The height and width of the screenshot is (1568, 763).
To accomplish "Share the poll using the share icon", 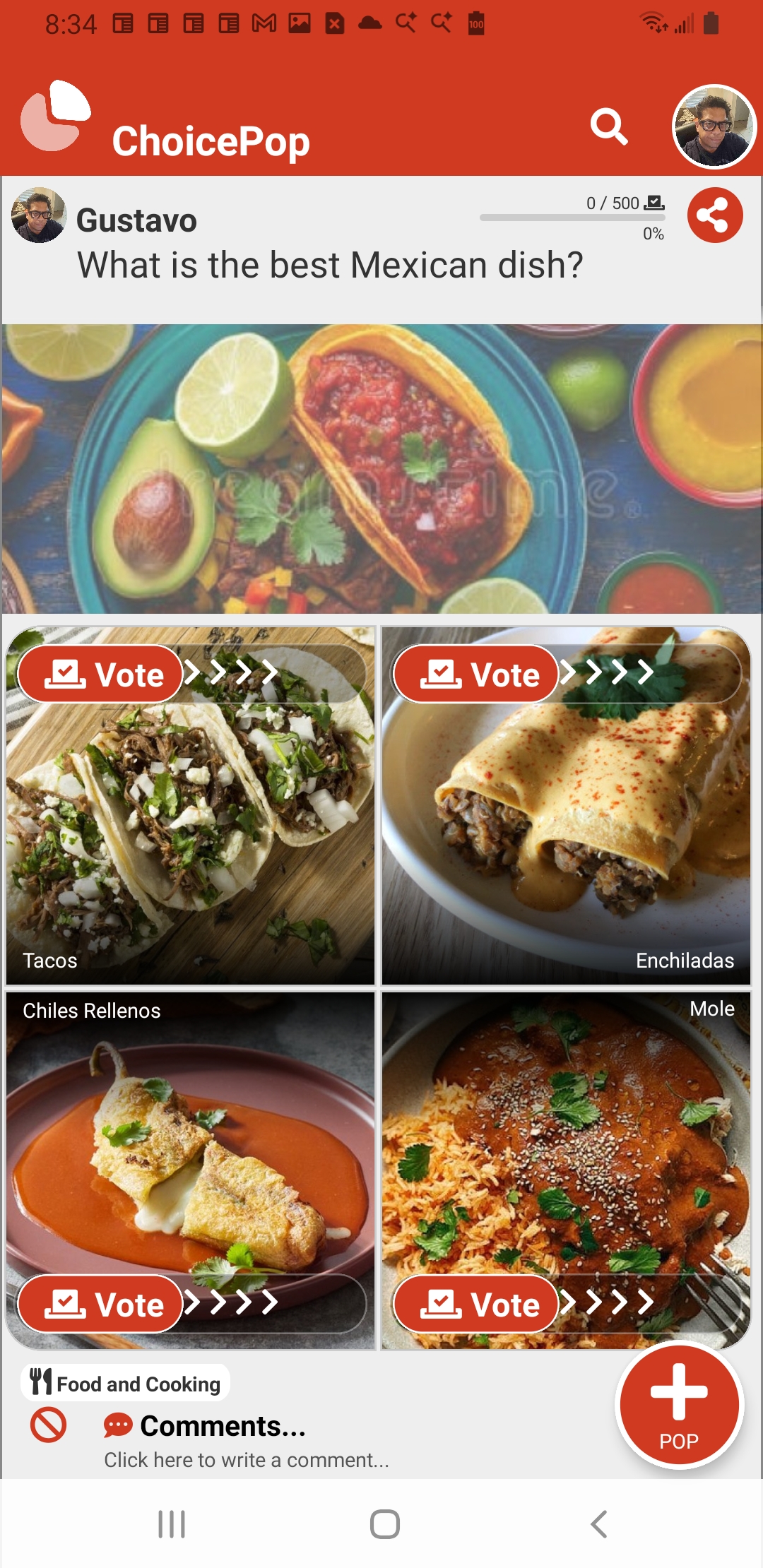I will [x=715, y=216].
